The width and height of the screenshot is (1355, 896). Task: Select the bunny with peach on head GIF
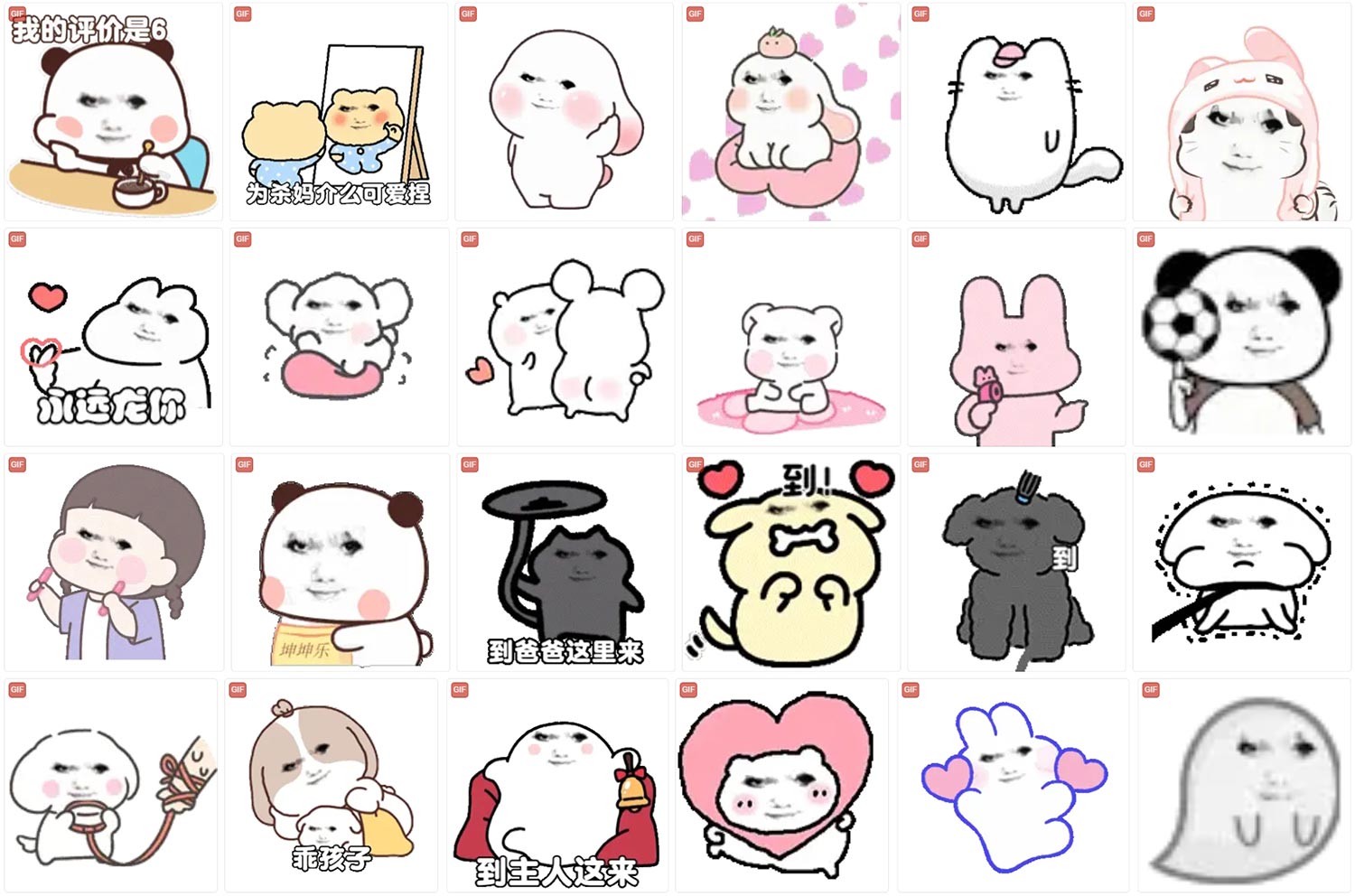tap(790, 113)
